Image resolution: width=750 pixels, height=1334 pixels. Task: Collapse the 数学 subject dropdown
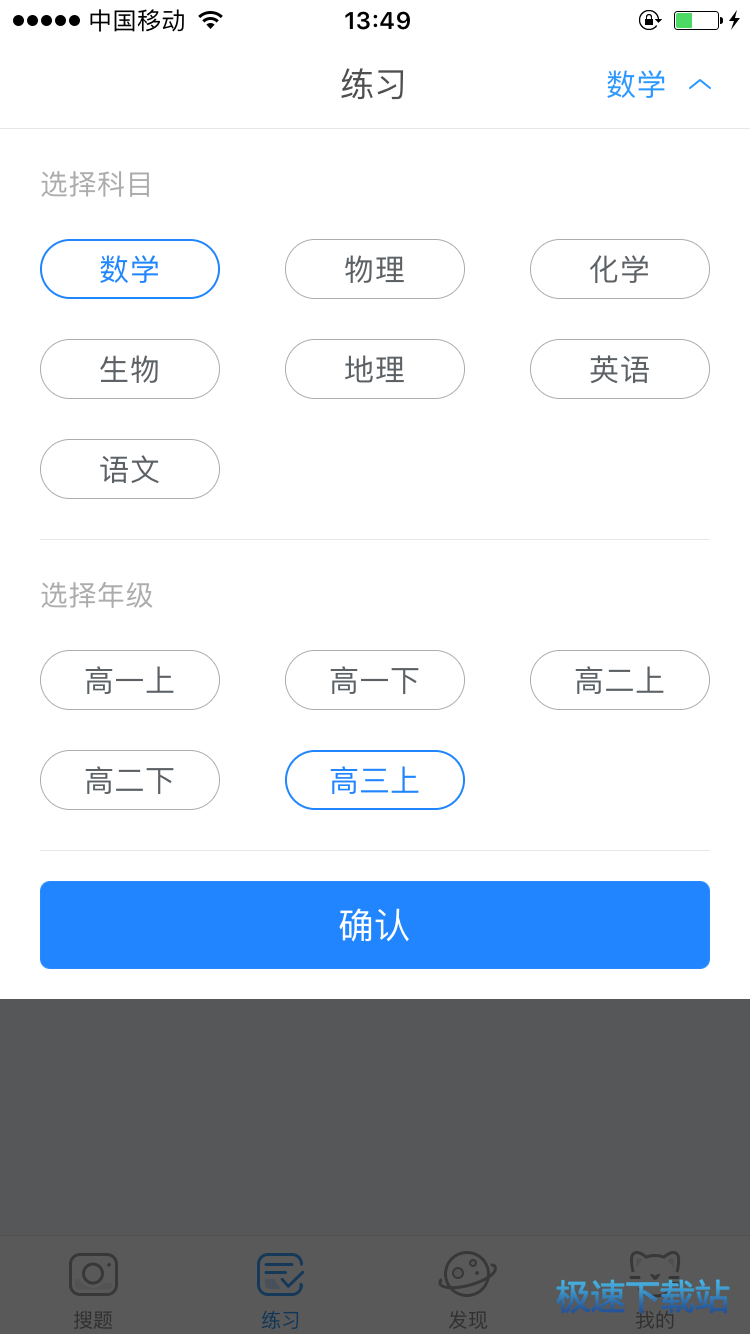click(x=658, y=85)
